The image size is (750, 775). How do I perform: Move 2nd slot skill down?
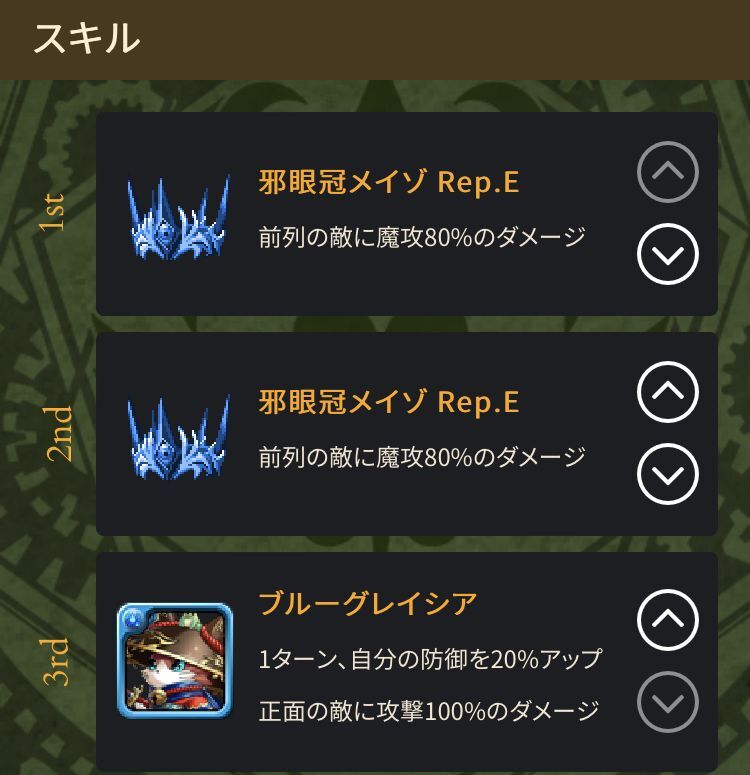pyautogui.click(x=667, y=475)
